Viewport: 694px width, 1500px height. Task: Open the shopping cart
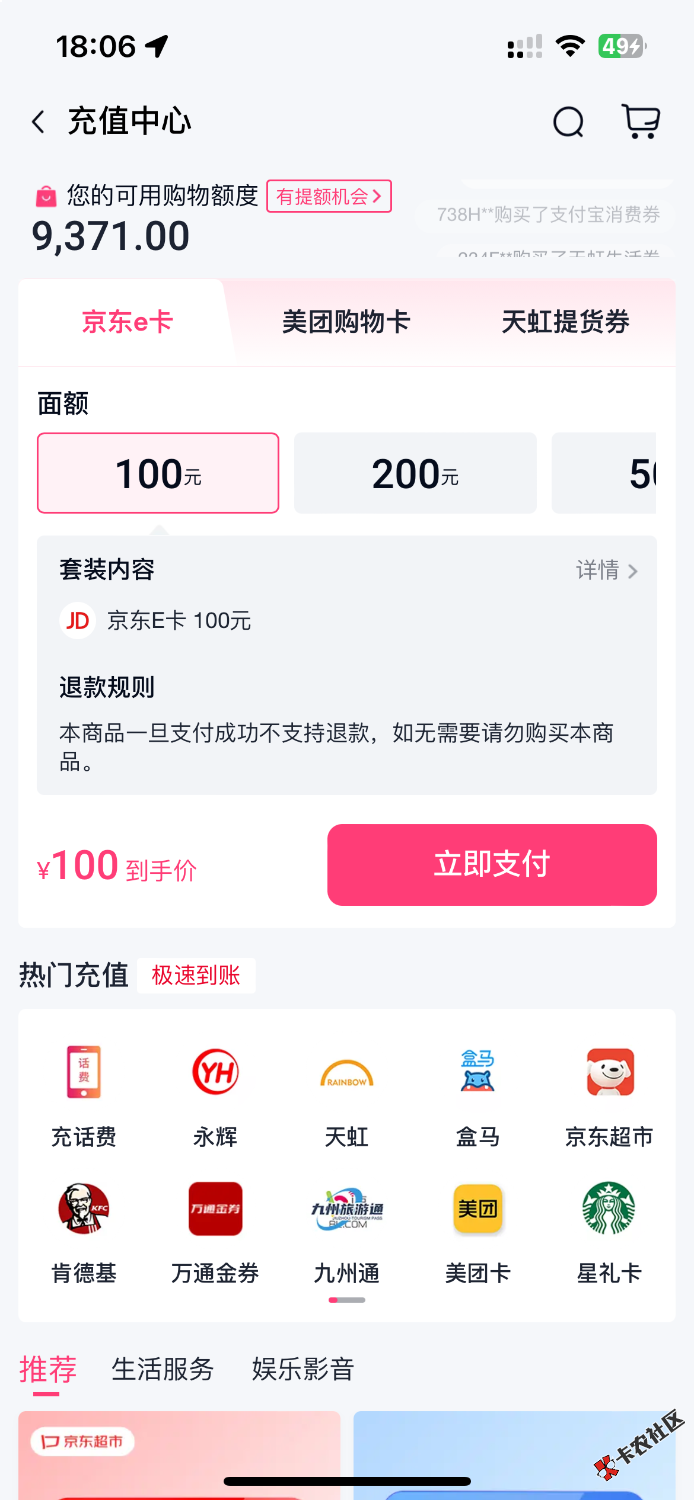coord(640,122)
